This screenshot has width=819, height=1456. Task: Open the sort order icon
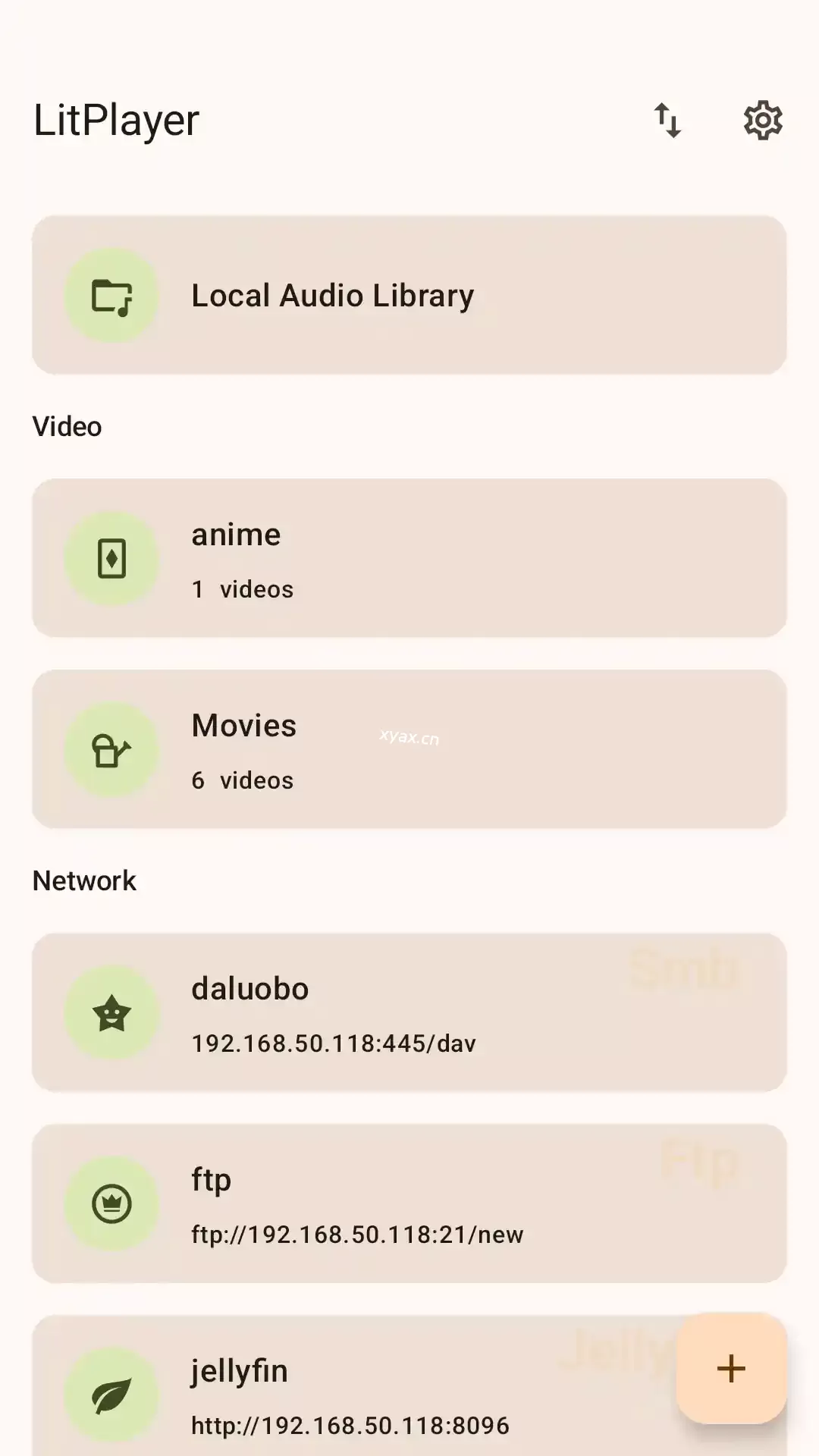pyautogui.click(x=667, y=120)
